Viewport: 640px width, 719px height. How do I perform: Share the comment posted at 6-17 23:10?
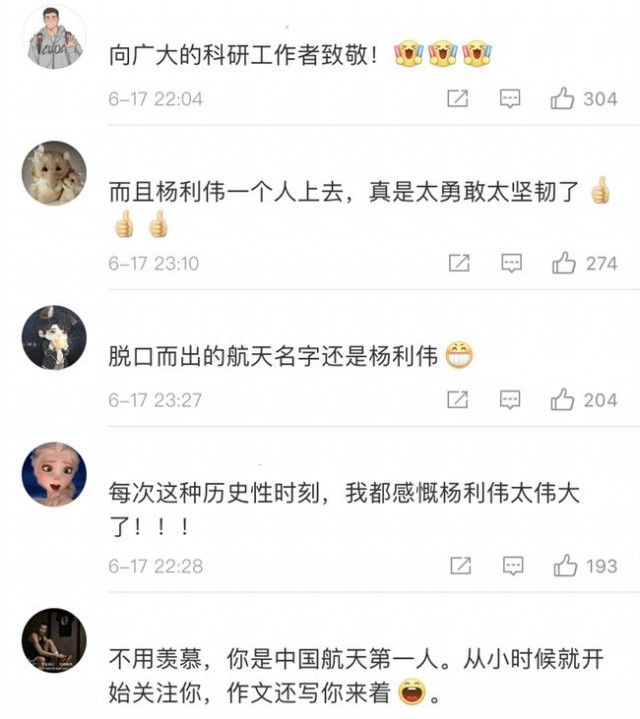pos(459,263)
